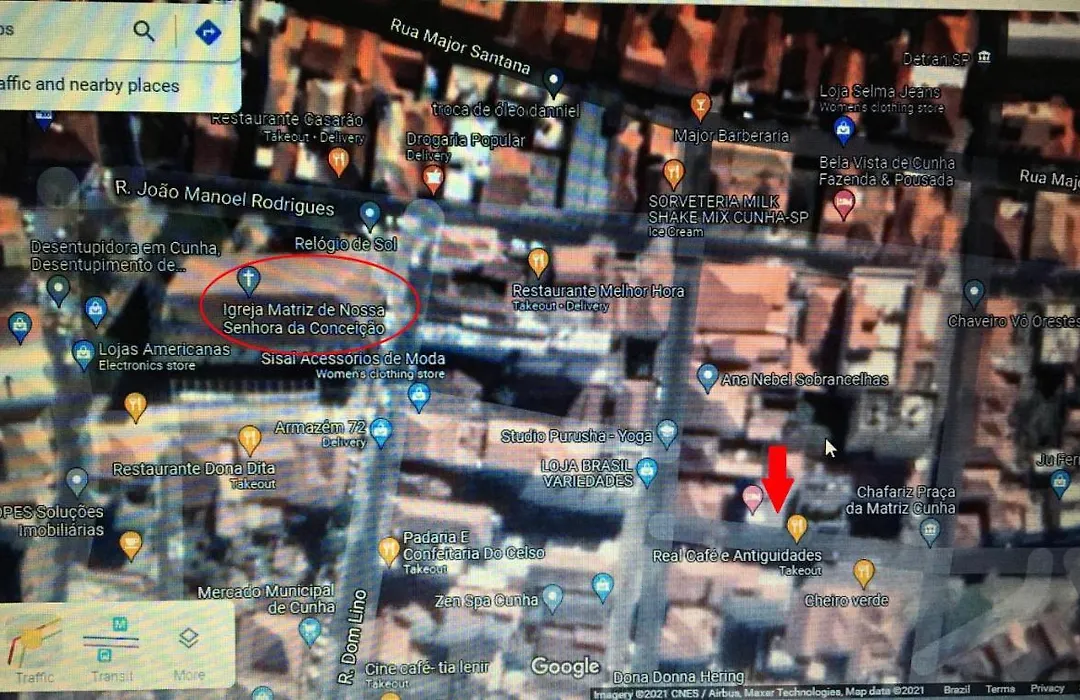Open the Lojas Americanas place marker
The image size is (1080, 700).
click(x=84, y=352)
